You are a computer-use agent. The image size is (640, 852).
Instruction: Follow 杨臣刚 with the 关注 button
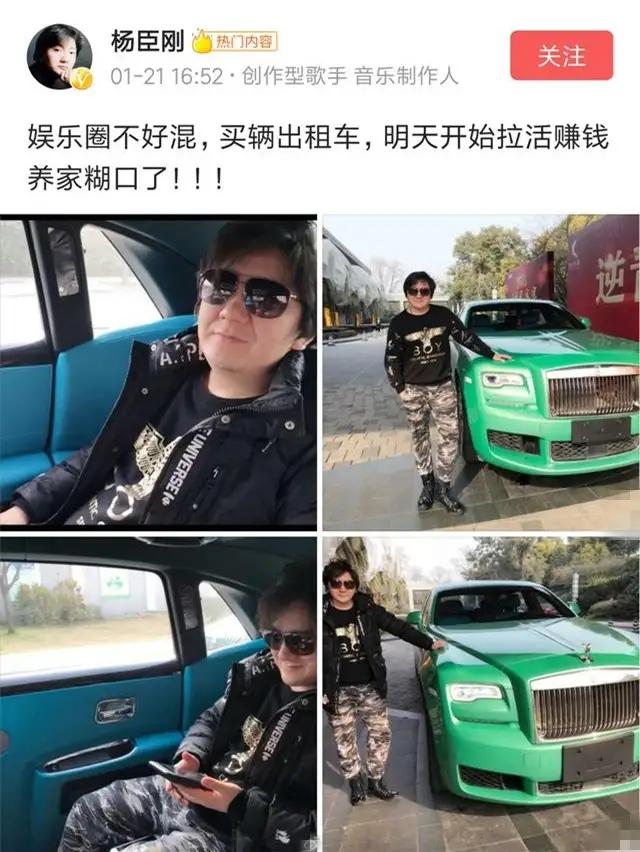561,55
